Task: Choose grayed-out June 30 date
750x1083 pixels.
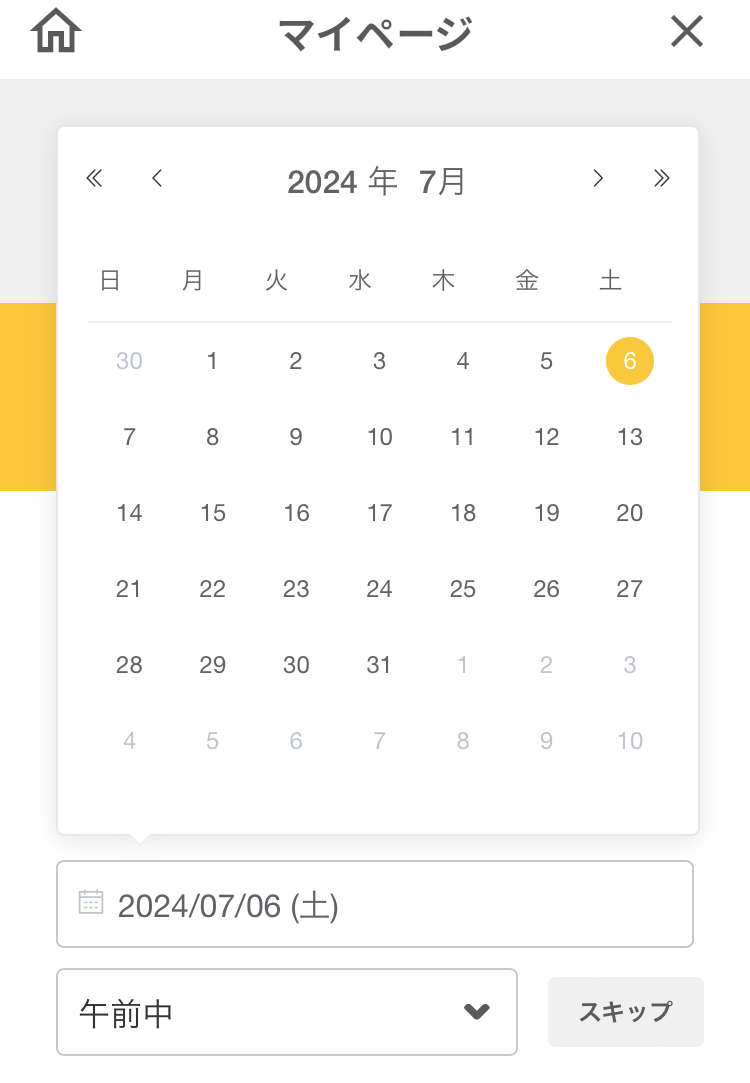Action: click(x=129, y=361)
